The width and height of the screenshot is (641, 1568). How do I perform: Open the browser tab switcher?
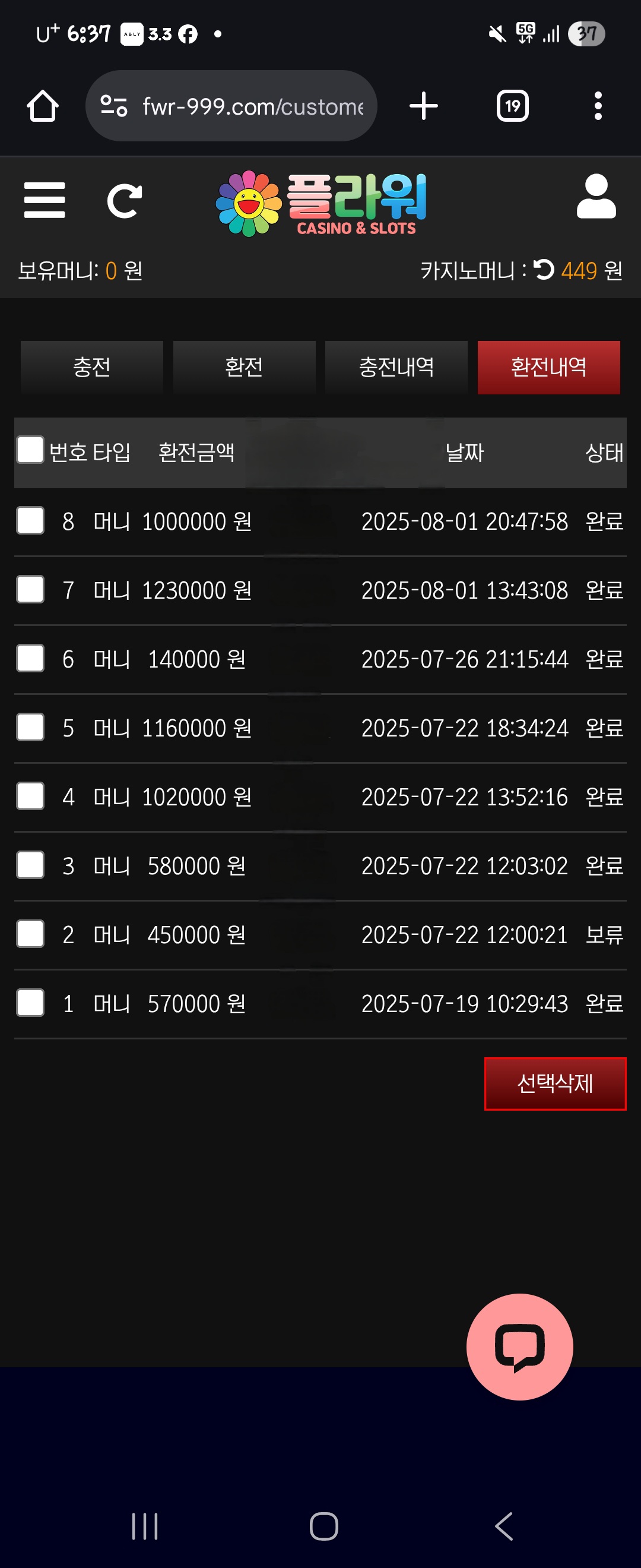(512, 106)
